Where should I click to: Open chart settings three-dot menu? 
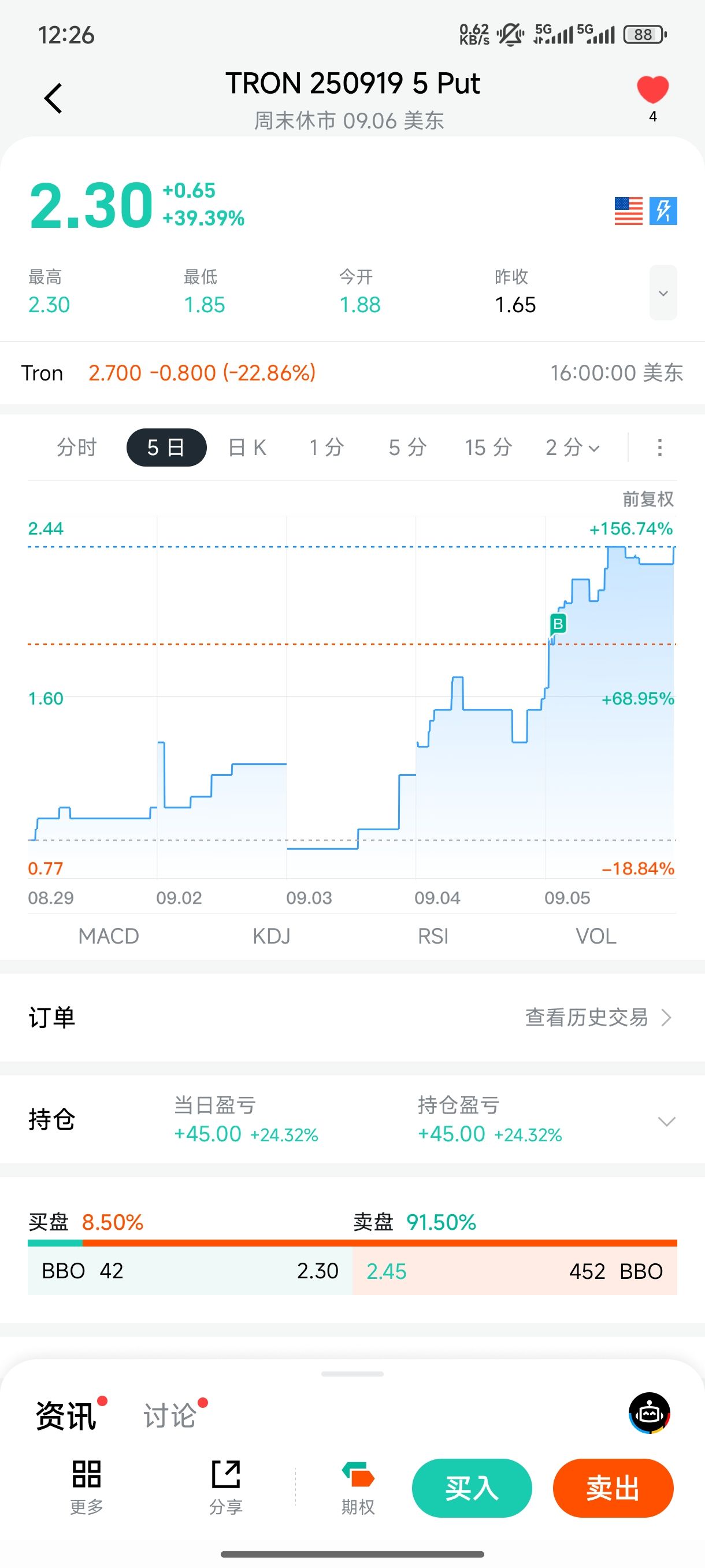pos(659,448)
